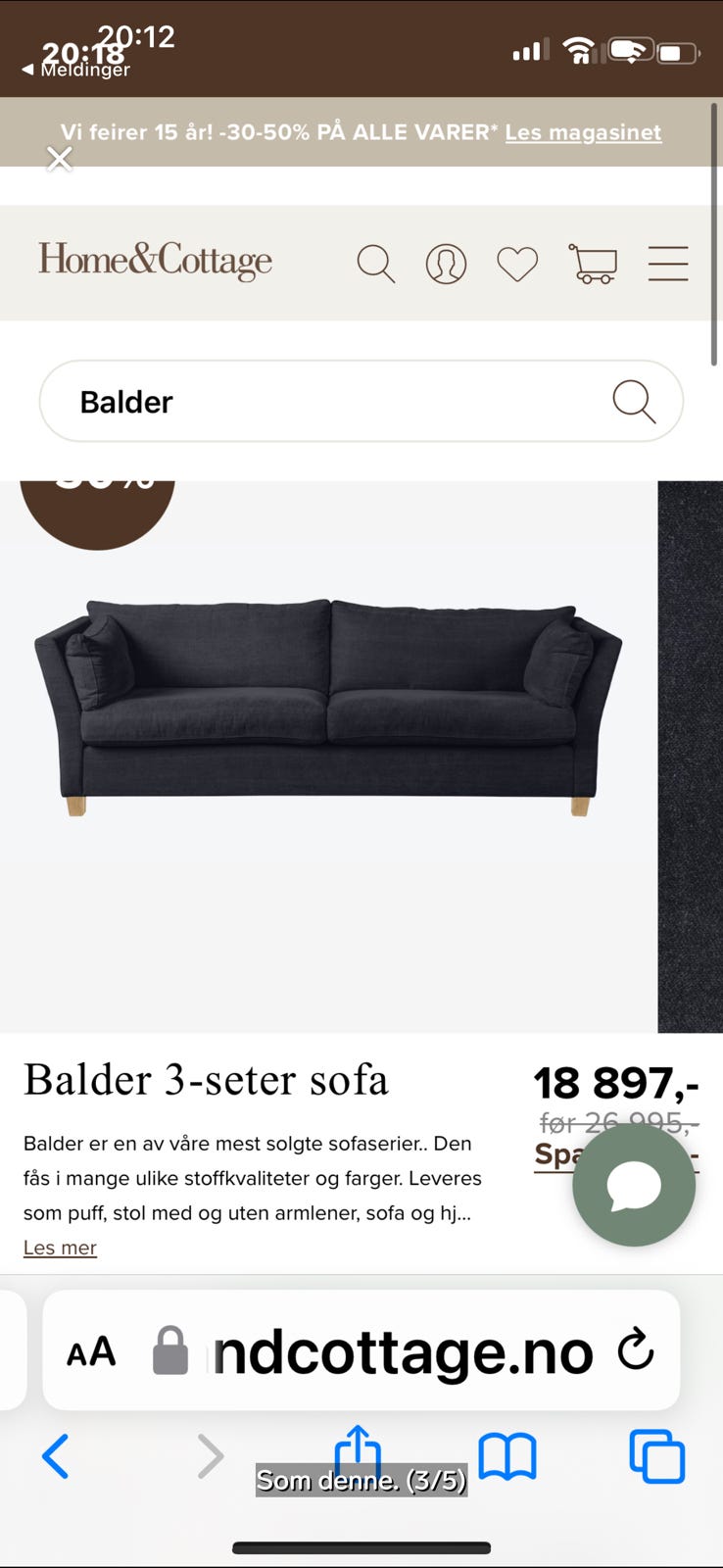
Task: Open the shopping cart
Action: pos(593,264)
